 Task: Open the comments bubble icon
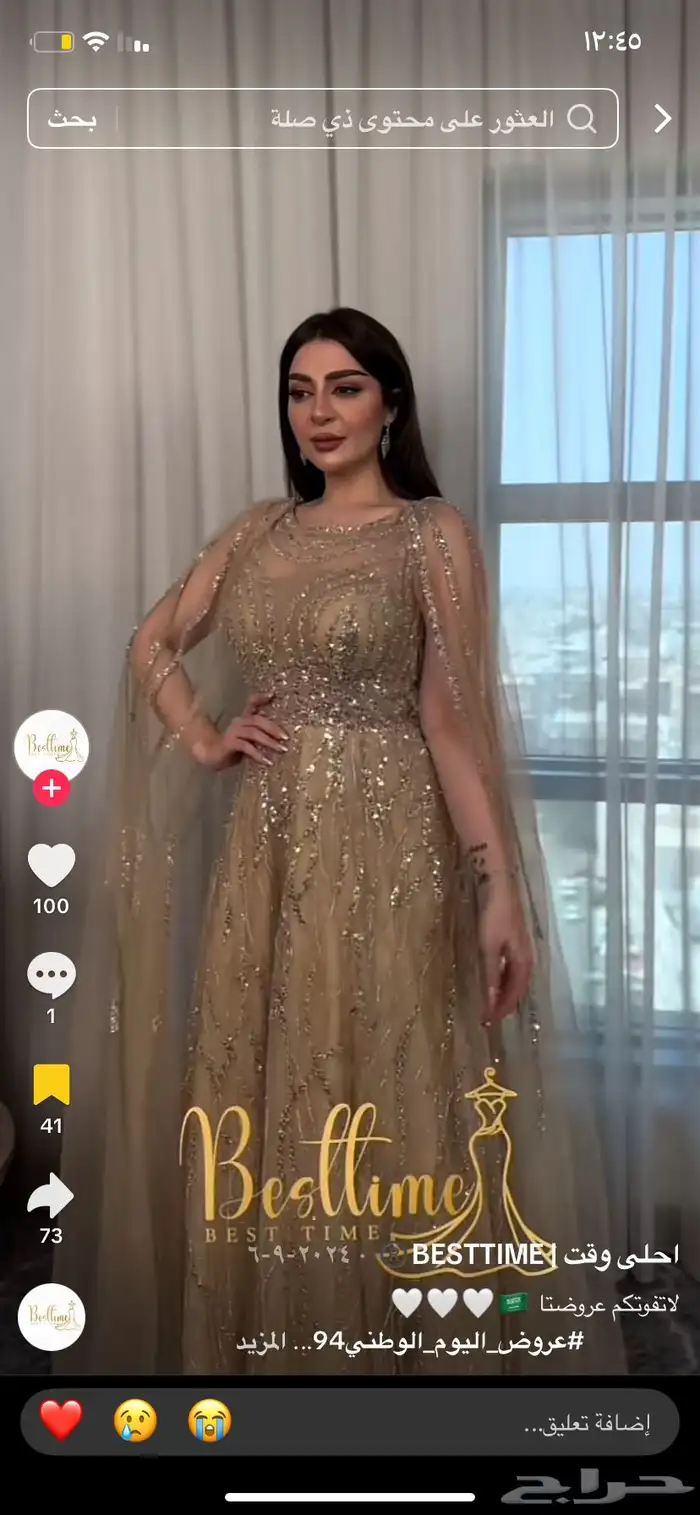(x=51, y=976)
